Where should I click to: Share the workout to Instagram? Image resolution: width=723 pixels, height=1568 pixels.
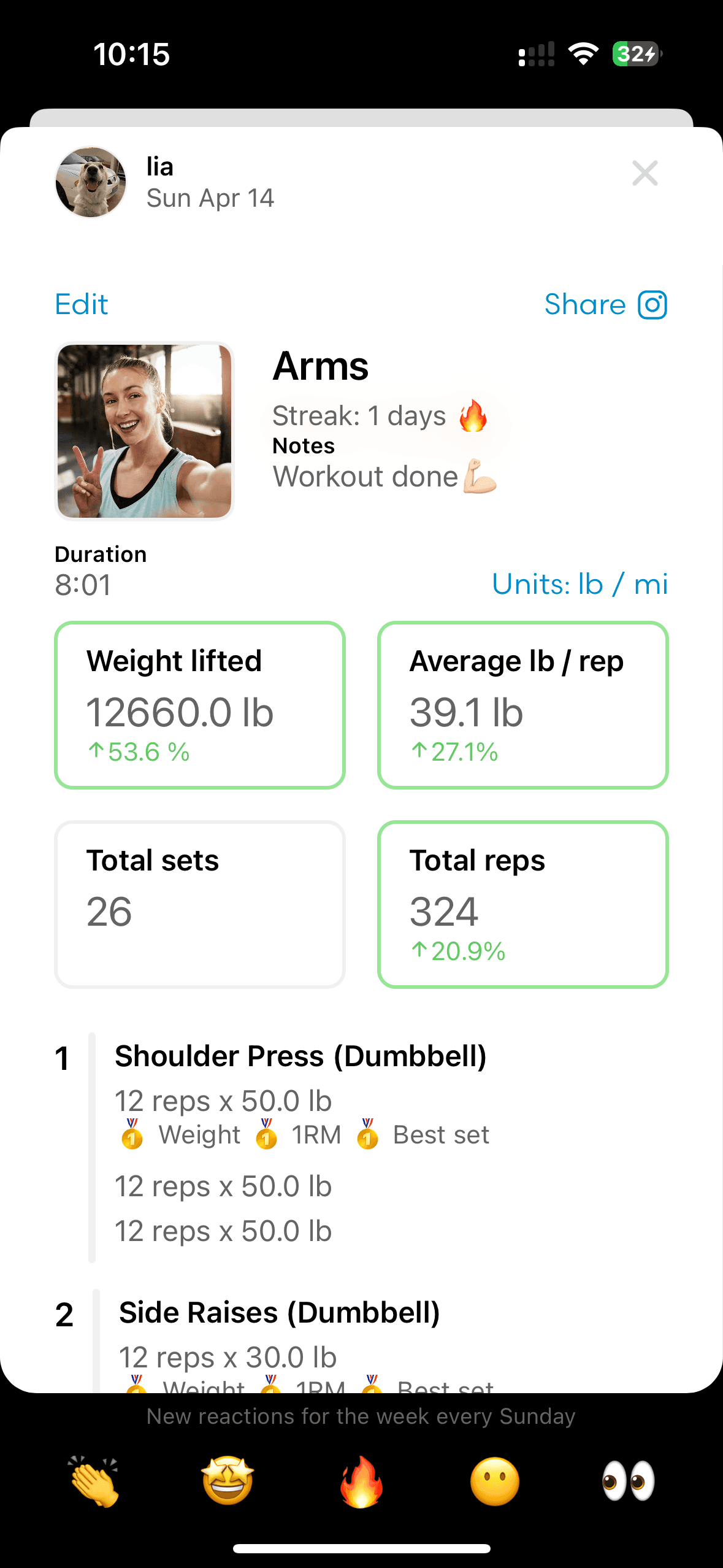tap(605, 304)
